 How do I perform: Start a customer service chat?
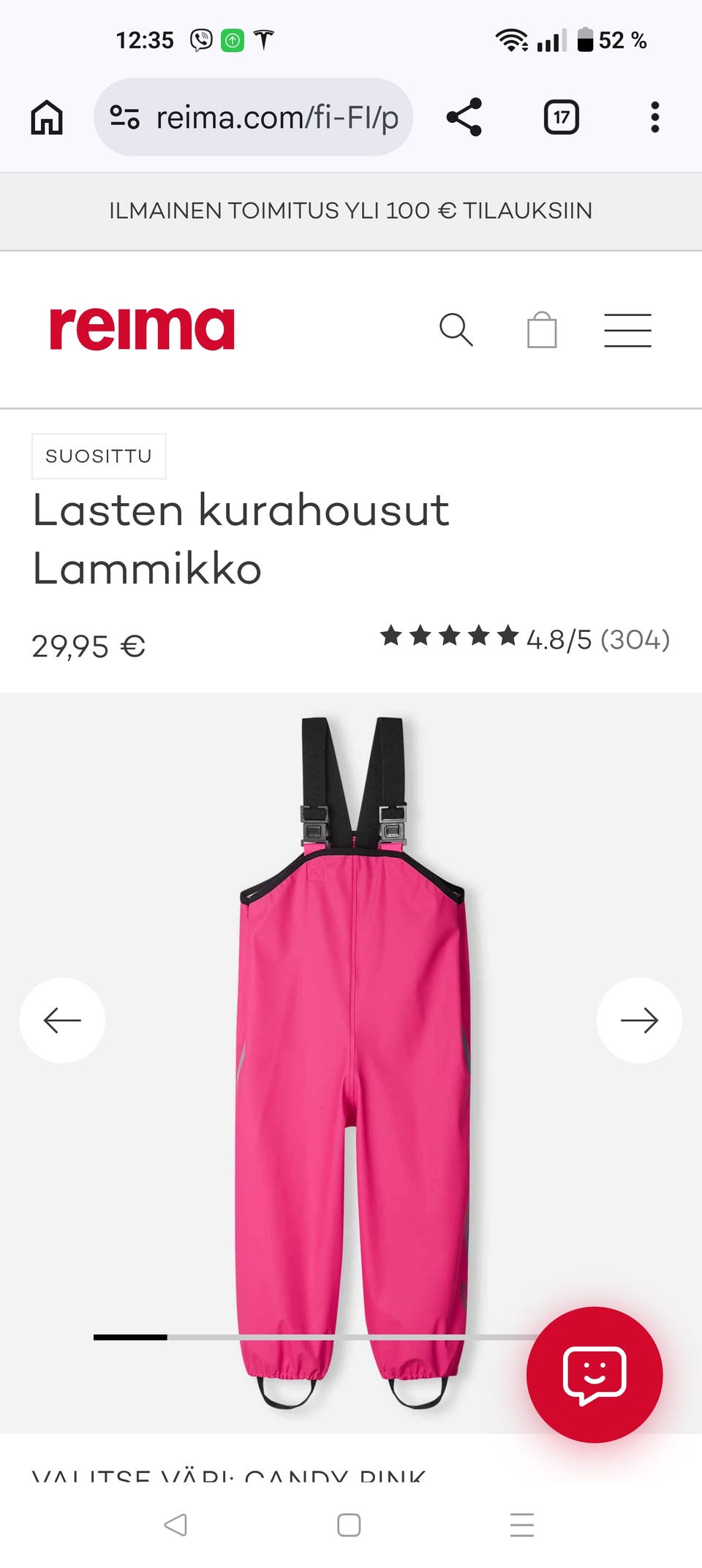[594, 1374]
